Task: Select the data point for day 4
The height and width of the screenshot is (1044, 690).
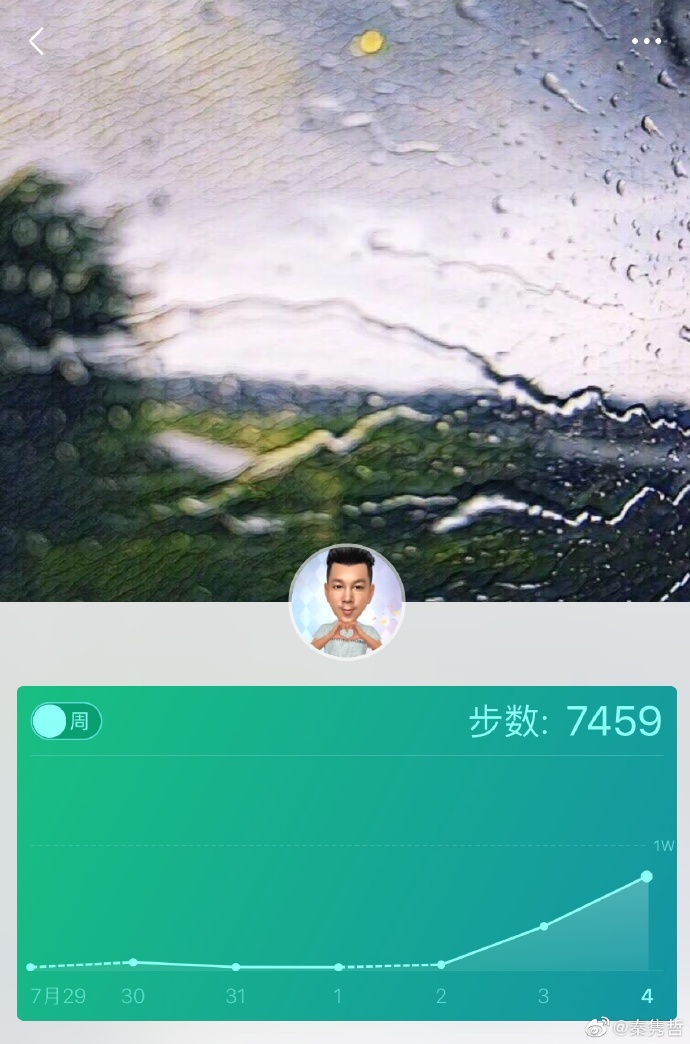Action: pos(647,876)
